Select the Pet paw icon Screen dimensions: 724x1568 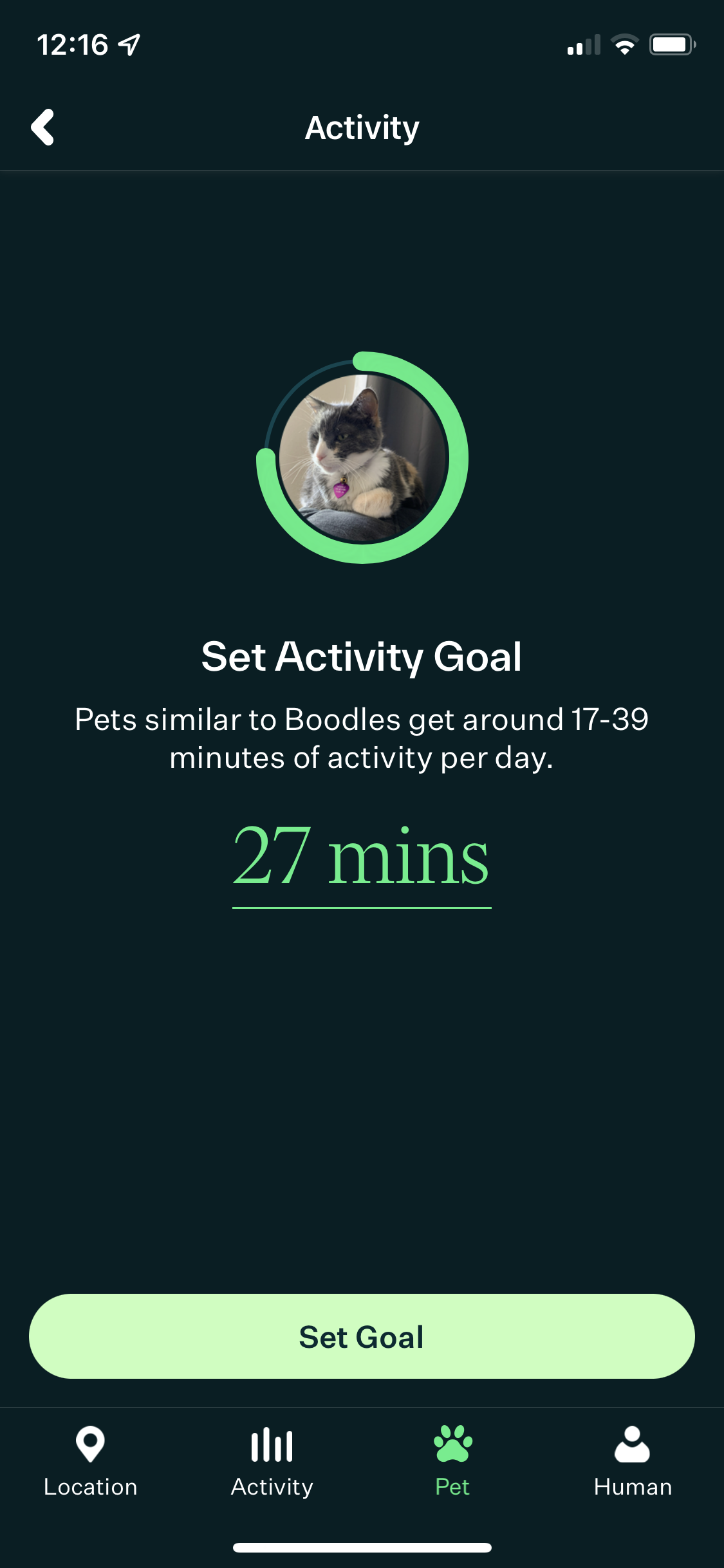pos(452,1444)
